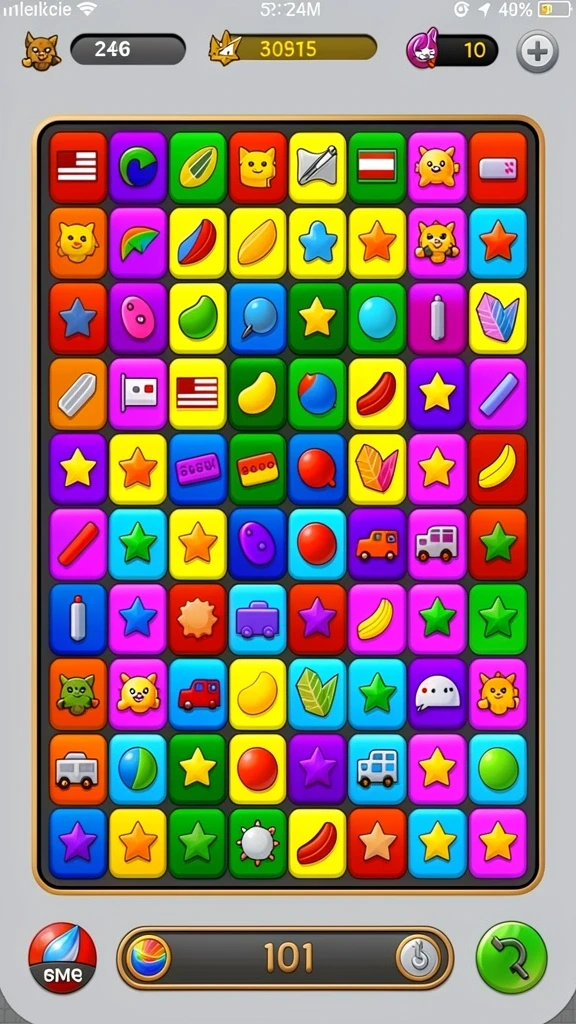The height and width of the screenshot is (1024, 576).
Task: Tap the blue and green ball on cyan
Action: pyautogui.click(x=138, y=769)
